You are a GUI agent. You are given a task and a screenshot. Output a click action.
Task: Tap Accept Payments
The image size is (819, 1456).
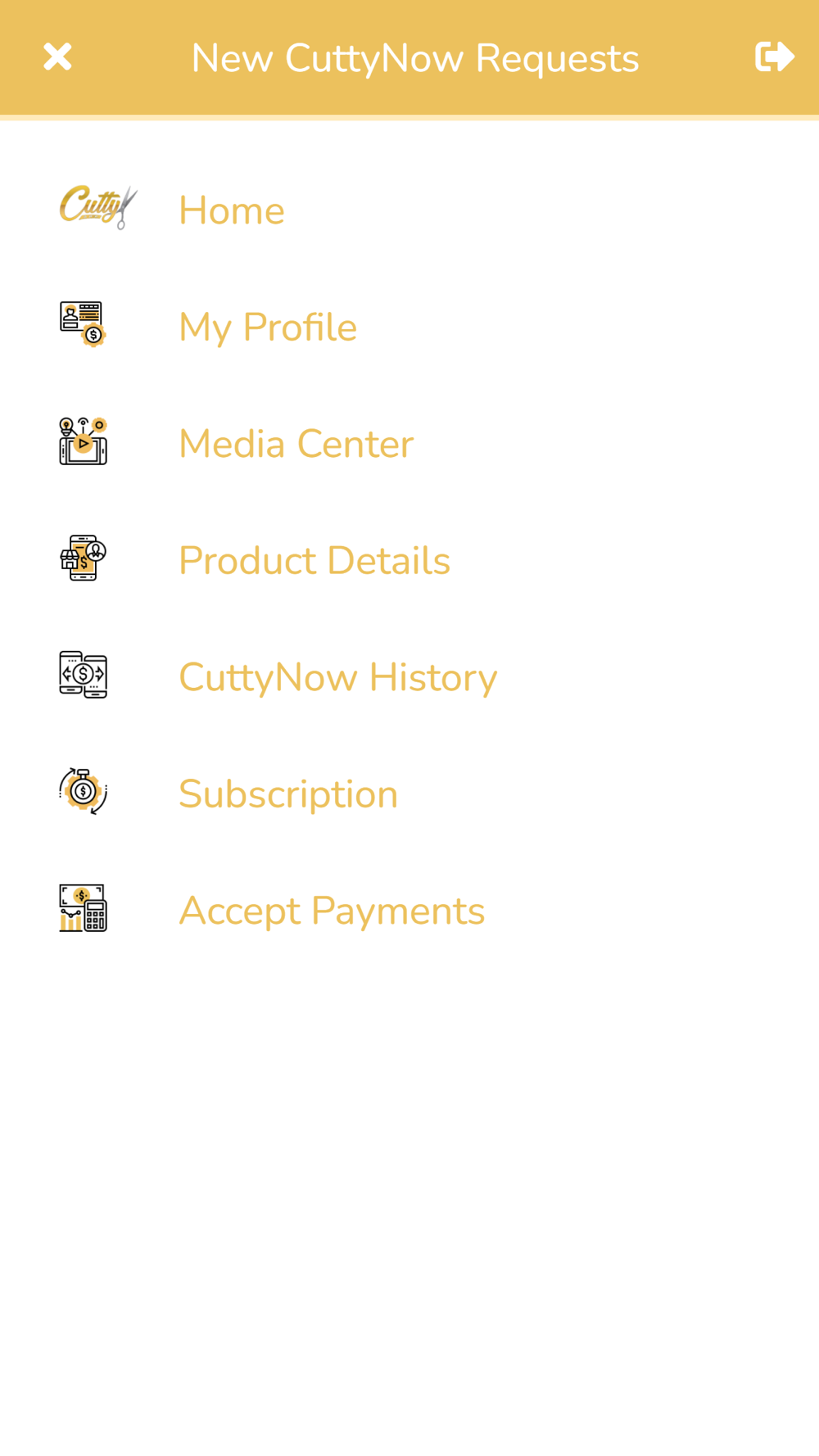pos(332,911)
